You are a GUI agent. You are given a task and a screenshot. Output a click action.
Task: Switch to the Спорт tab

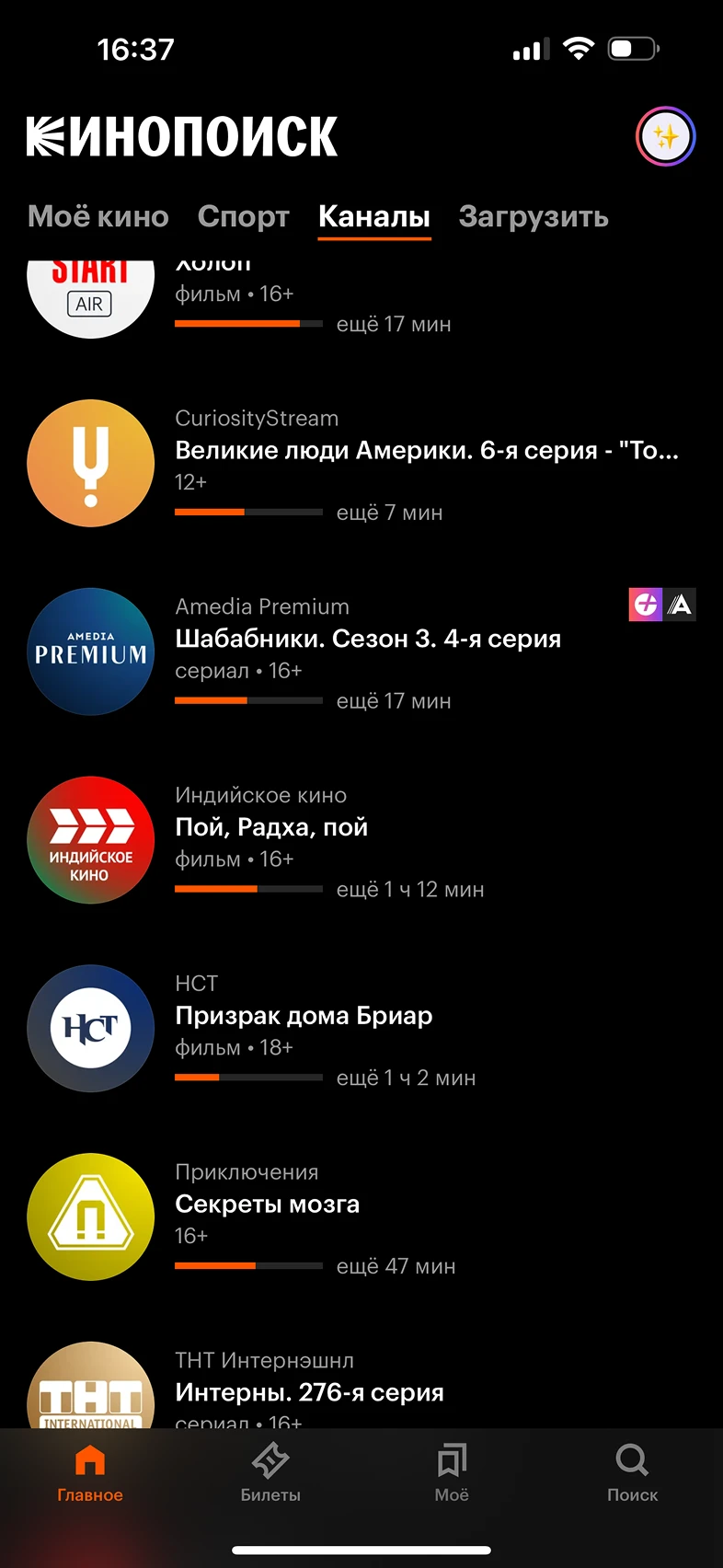coord(243,217)
